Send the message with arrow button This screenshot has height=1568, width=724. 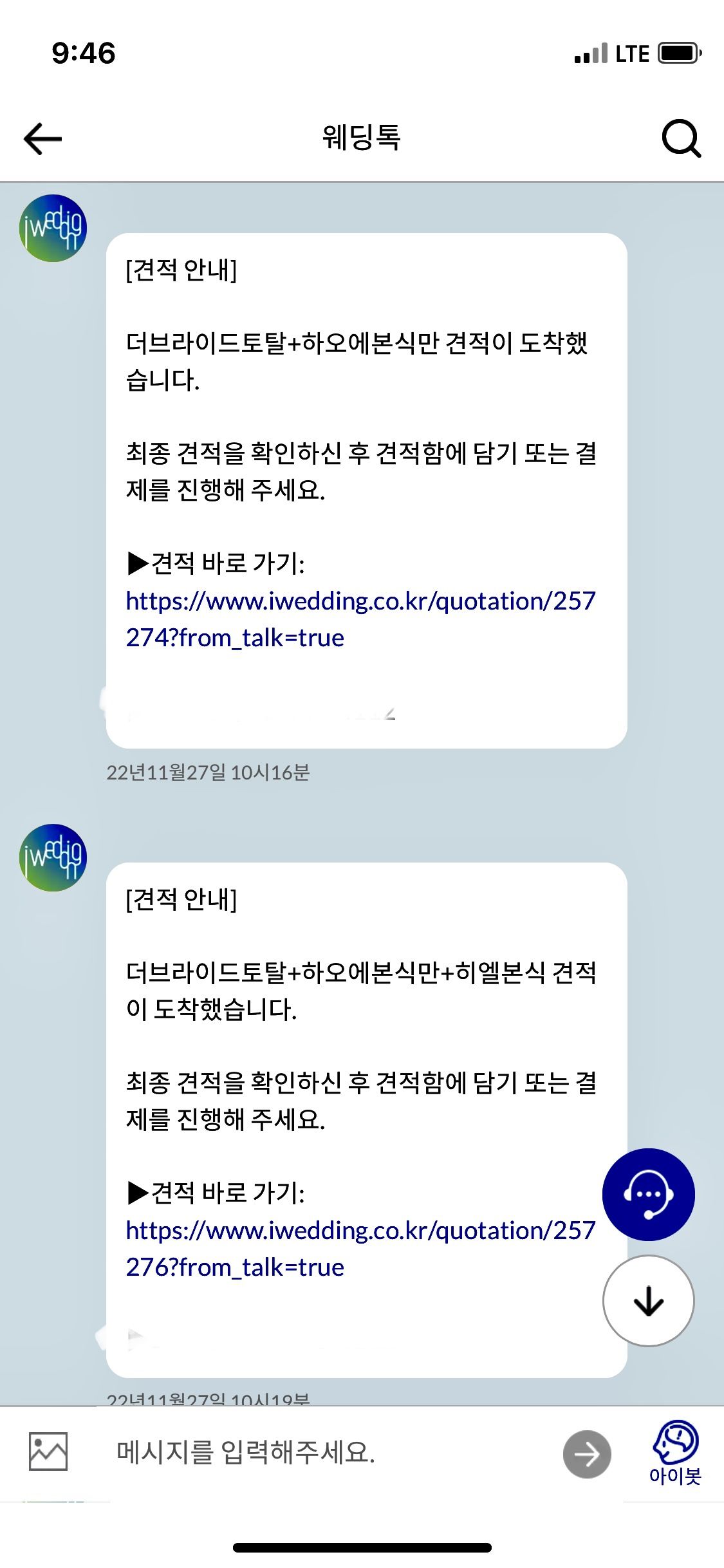click(x=586, y=1454)
